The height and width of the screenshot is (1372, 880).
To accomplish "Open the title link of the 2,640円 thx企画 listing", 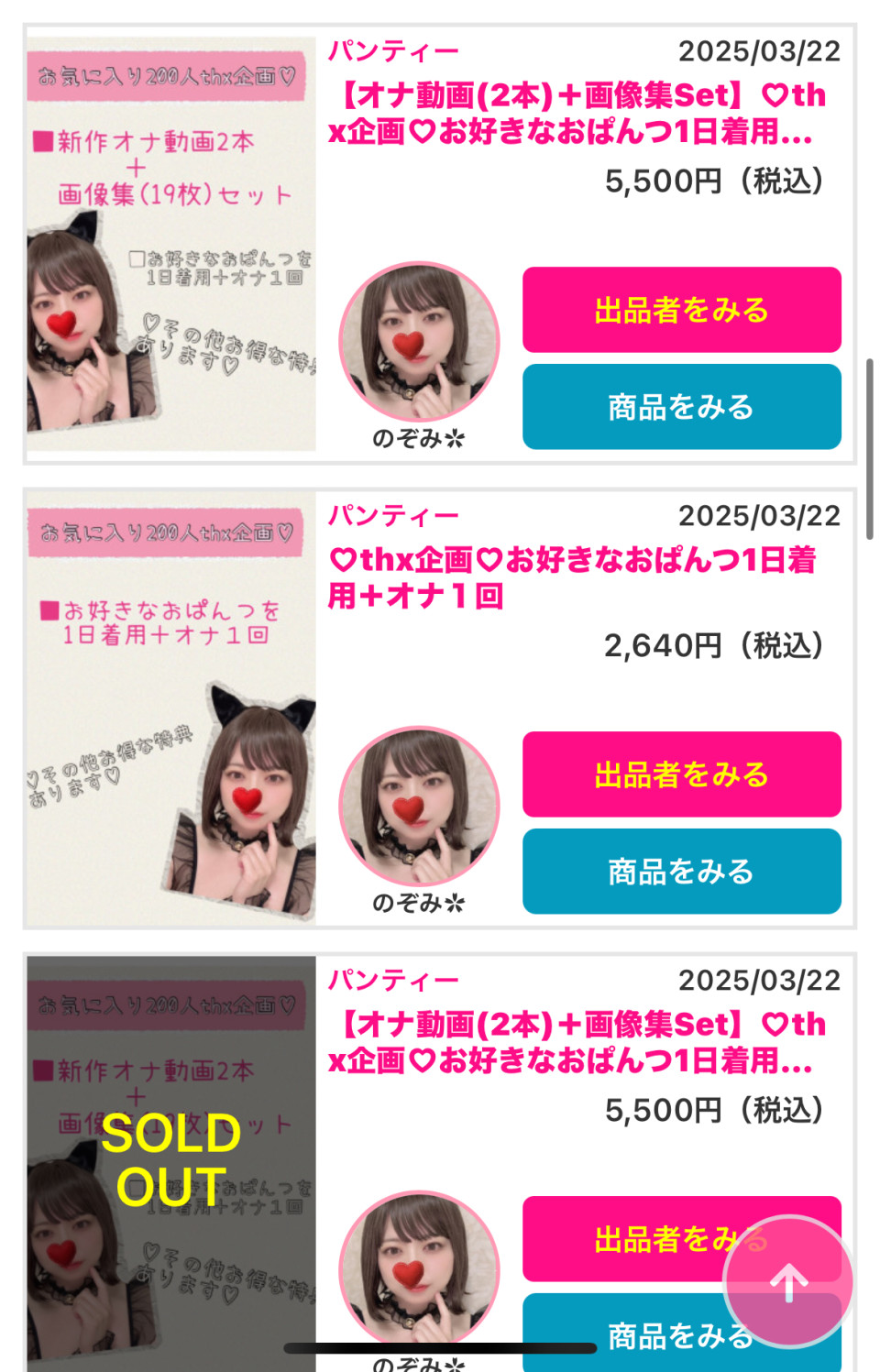I will (x=570, y=577).
